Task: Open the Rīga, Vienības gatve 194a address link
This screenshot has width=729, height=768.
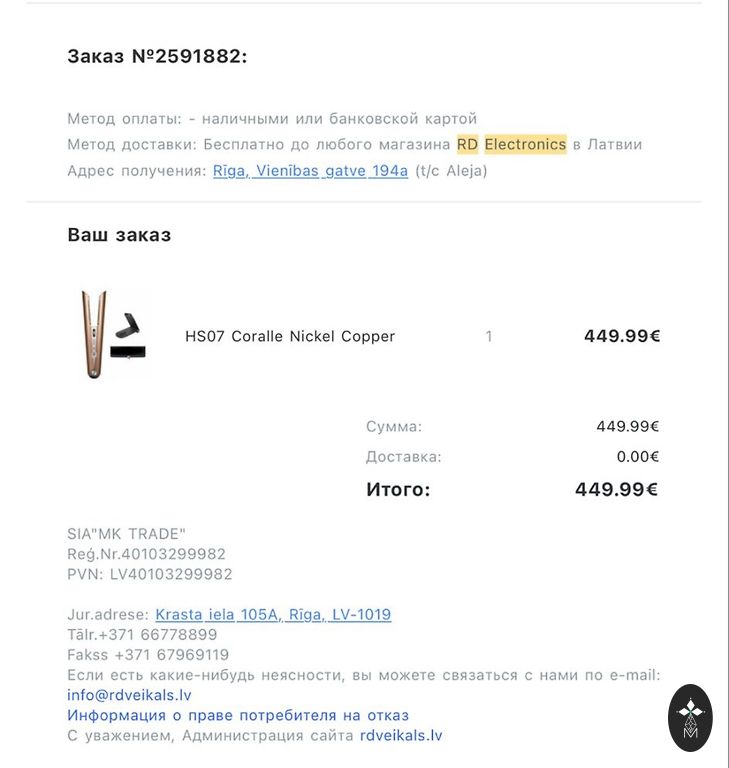Action: [x=310, y=171]
